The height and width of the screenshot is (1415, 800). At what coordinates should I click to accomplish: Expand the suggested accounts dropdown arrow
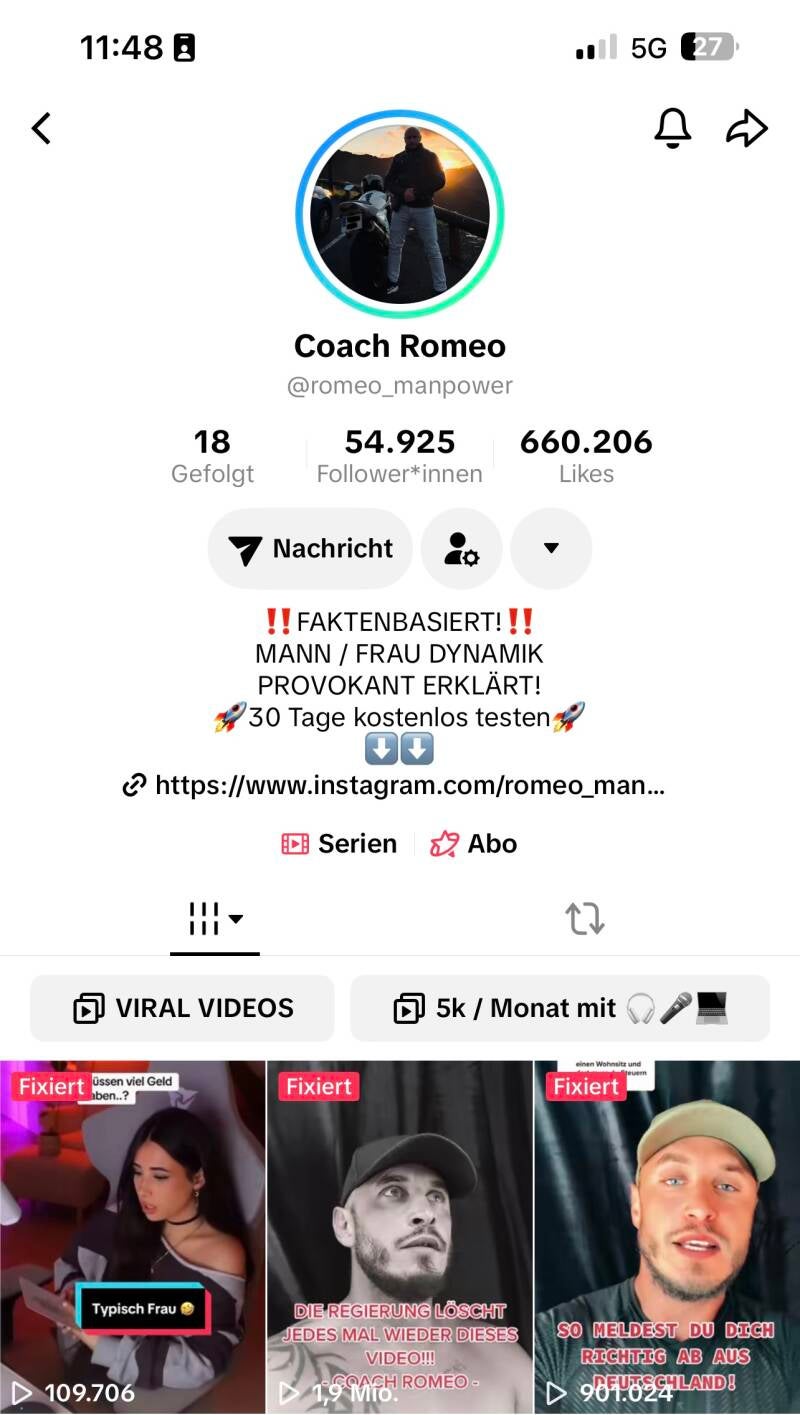(x=551, y=549)
